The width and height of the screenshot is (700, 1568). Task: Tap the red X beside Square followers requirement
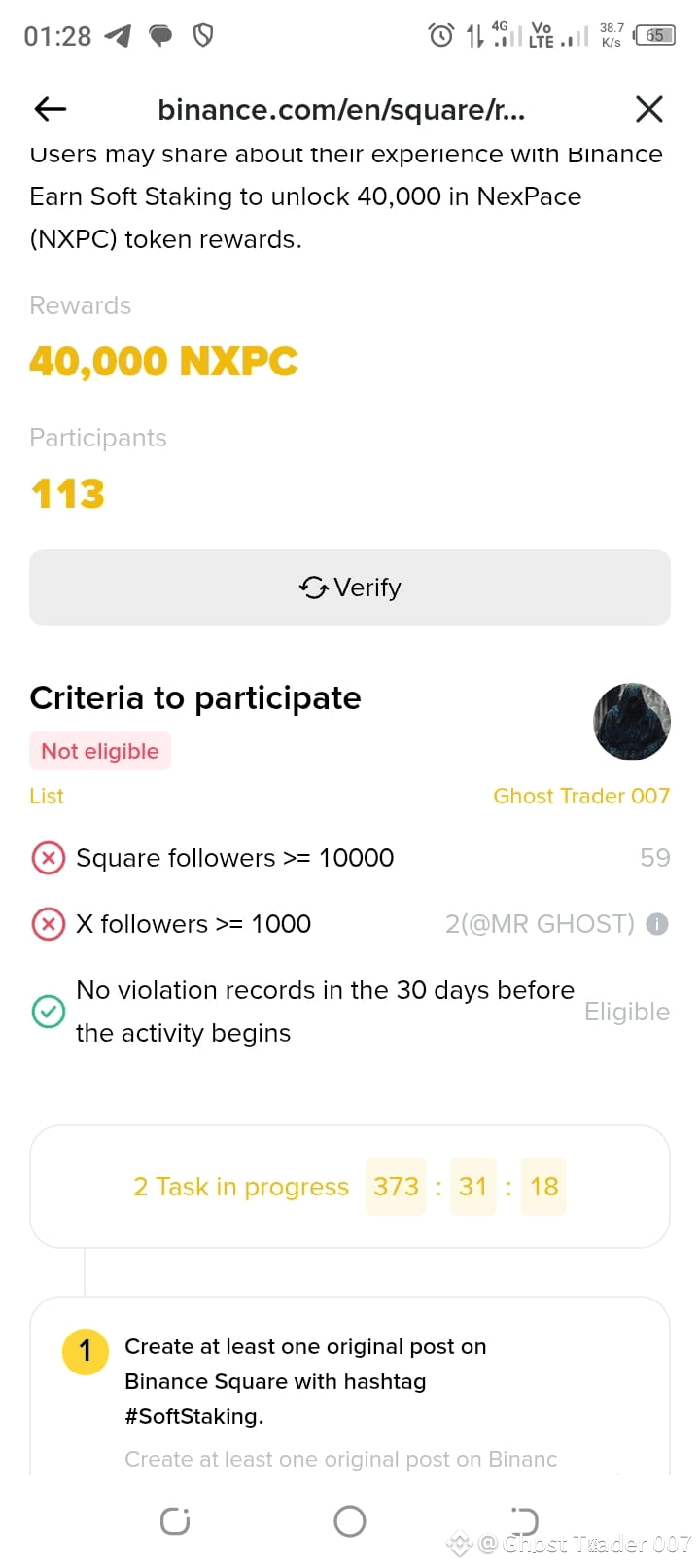click(48, 858)
